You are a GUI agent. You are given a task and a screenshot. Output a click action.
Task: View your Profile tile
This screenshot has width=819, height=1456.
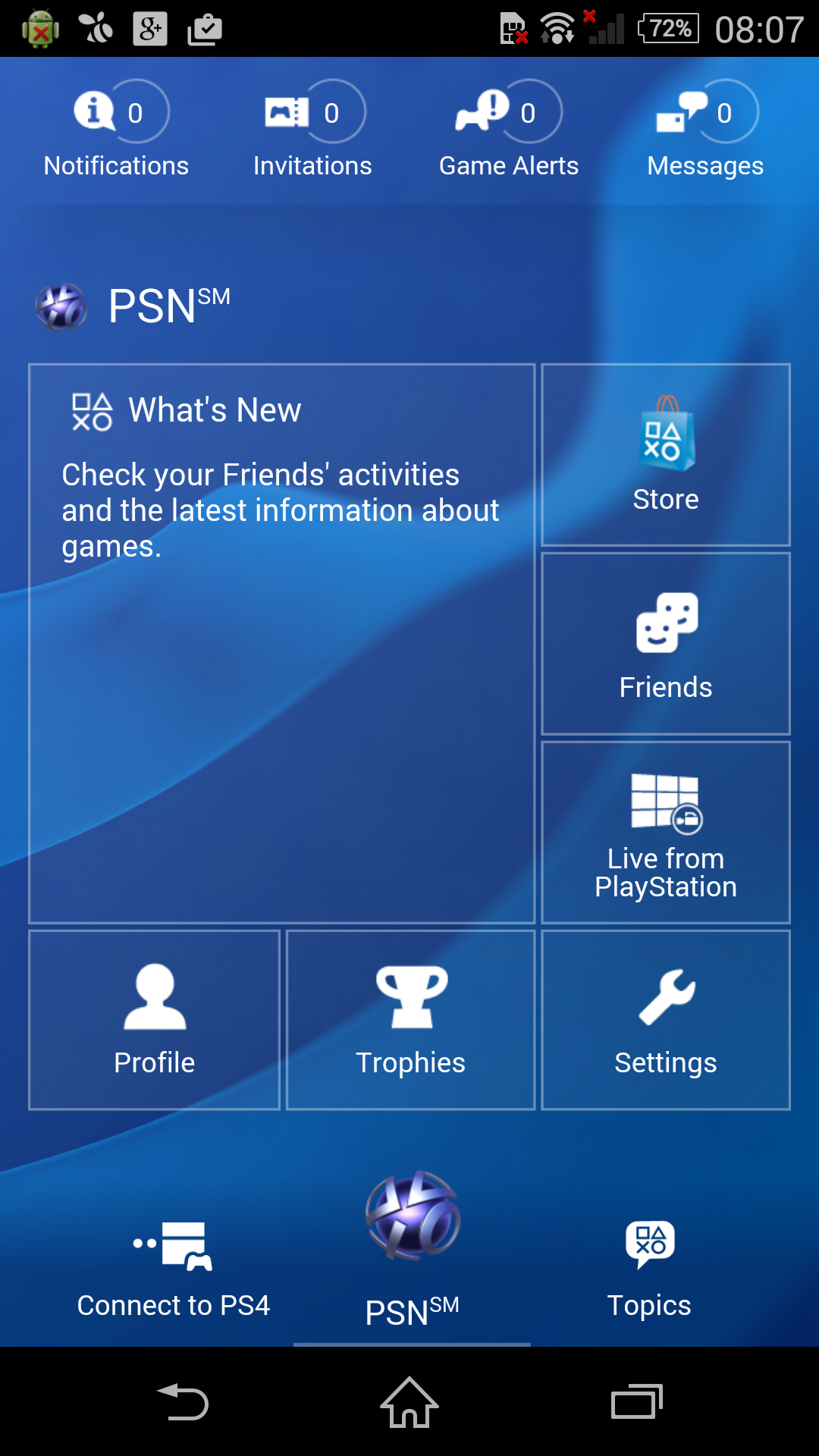tap(155, 1020)
